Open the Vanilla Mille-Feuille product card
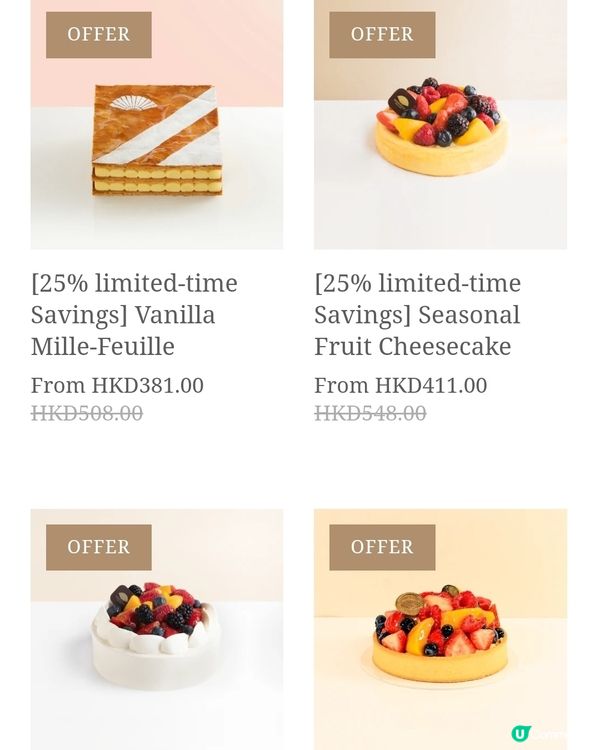The image size is (600, 750). (156, 140)
